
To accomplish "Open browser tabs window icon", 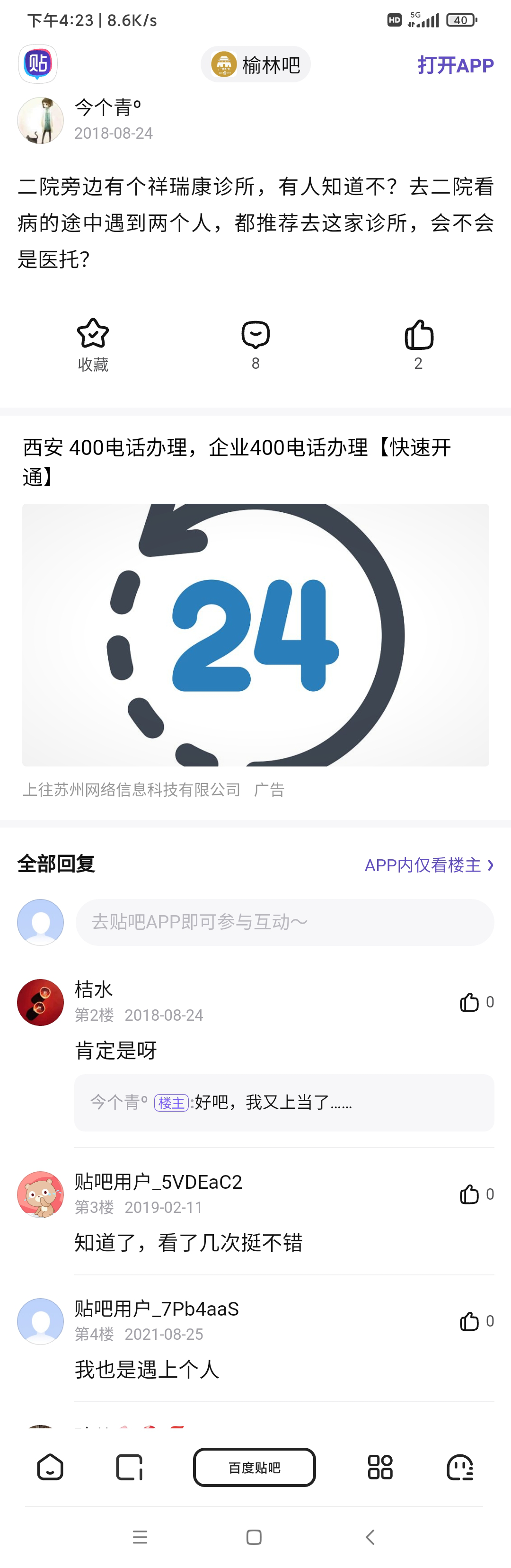I will tap(129, 1467).
